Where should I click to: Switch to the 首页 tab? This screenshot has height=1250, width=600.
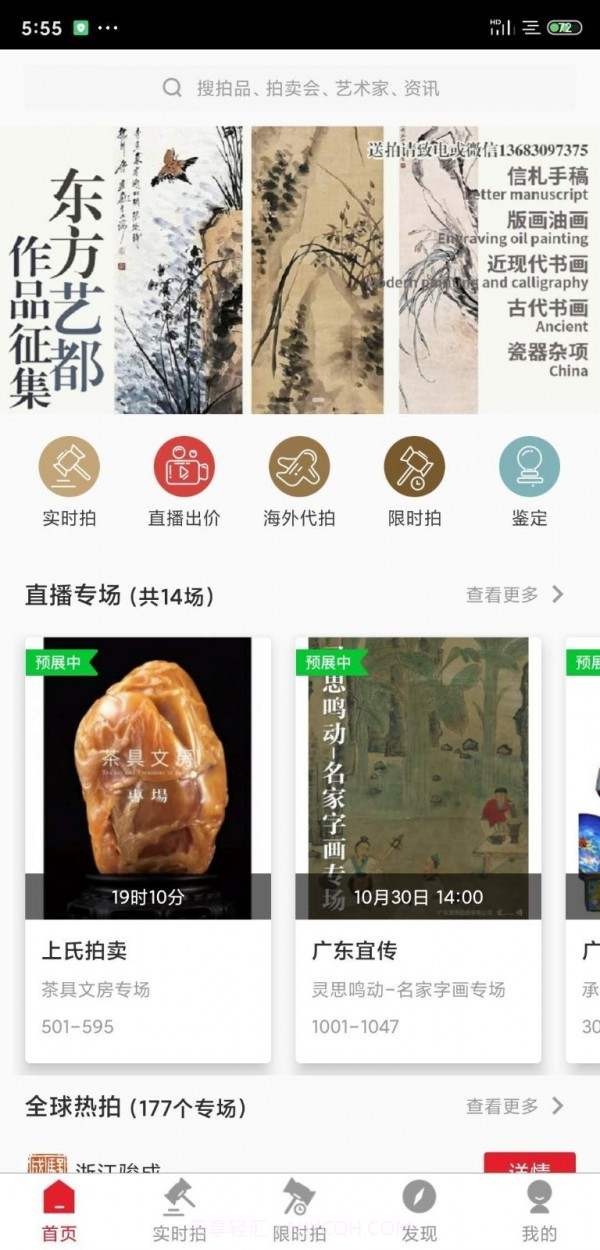point(59,1211)
